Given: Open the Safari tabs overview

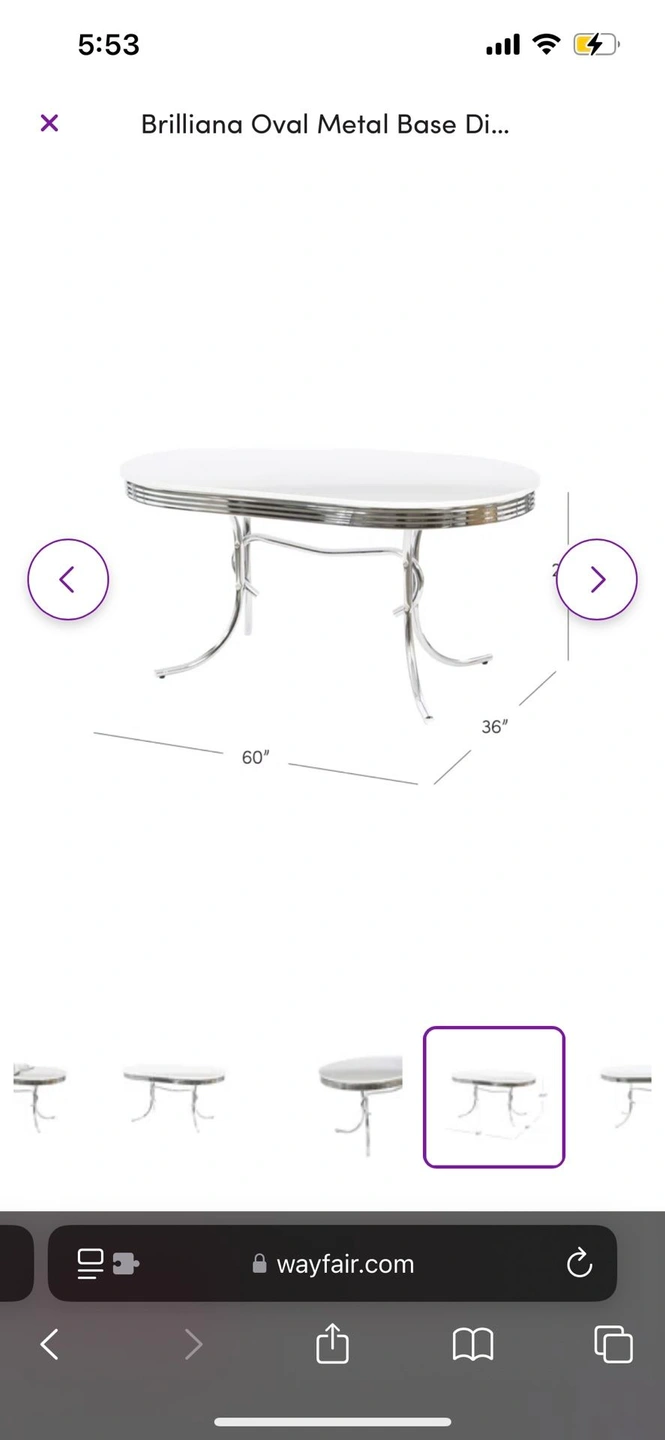Looking at the screenshot, I should (613, 1344).
